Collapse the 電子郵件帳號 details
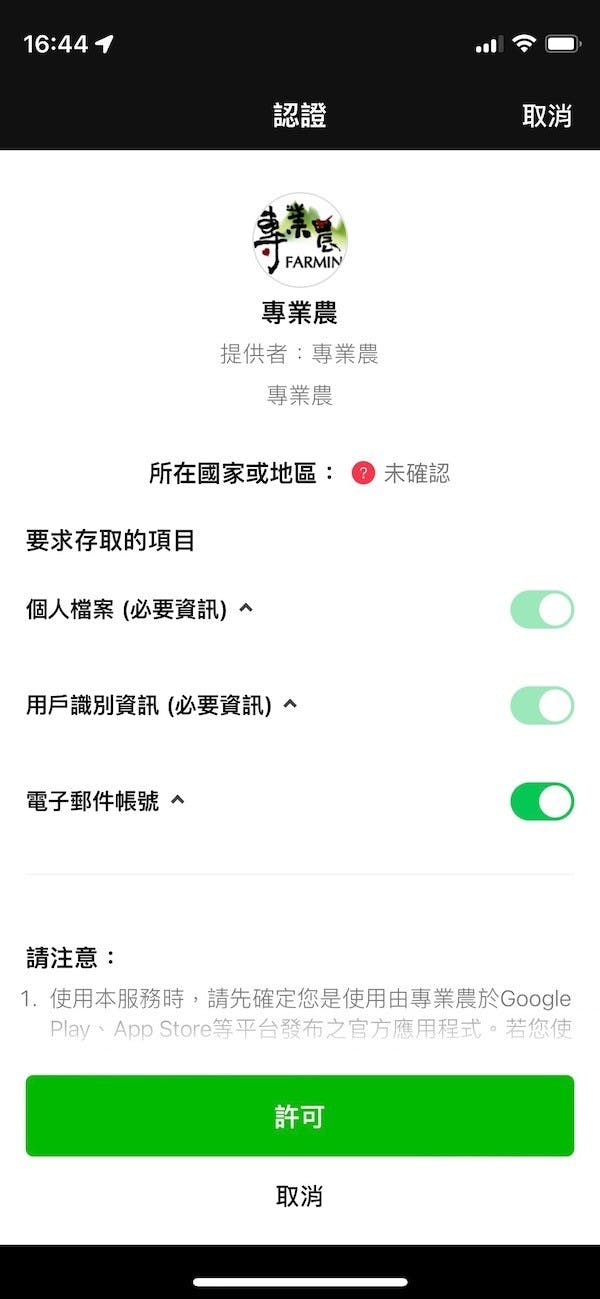This screenshot has width=600, height=1299. [178, 800]
